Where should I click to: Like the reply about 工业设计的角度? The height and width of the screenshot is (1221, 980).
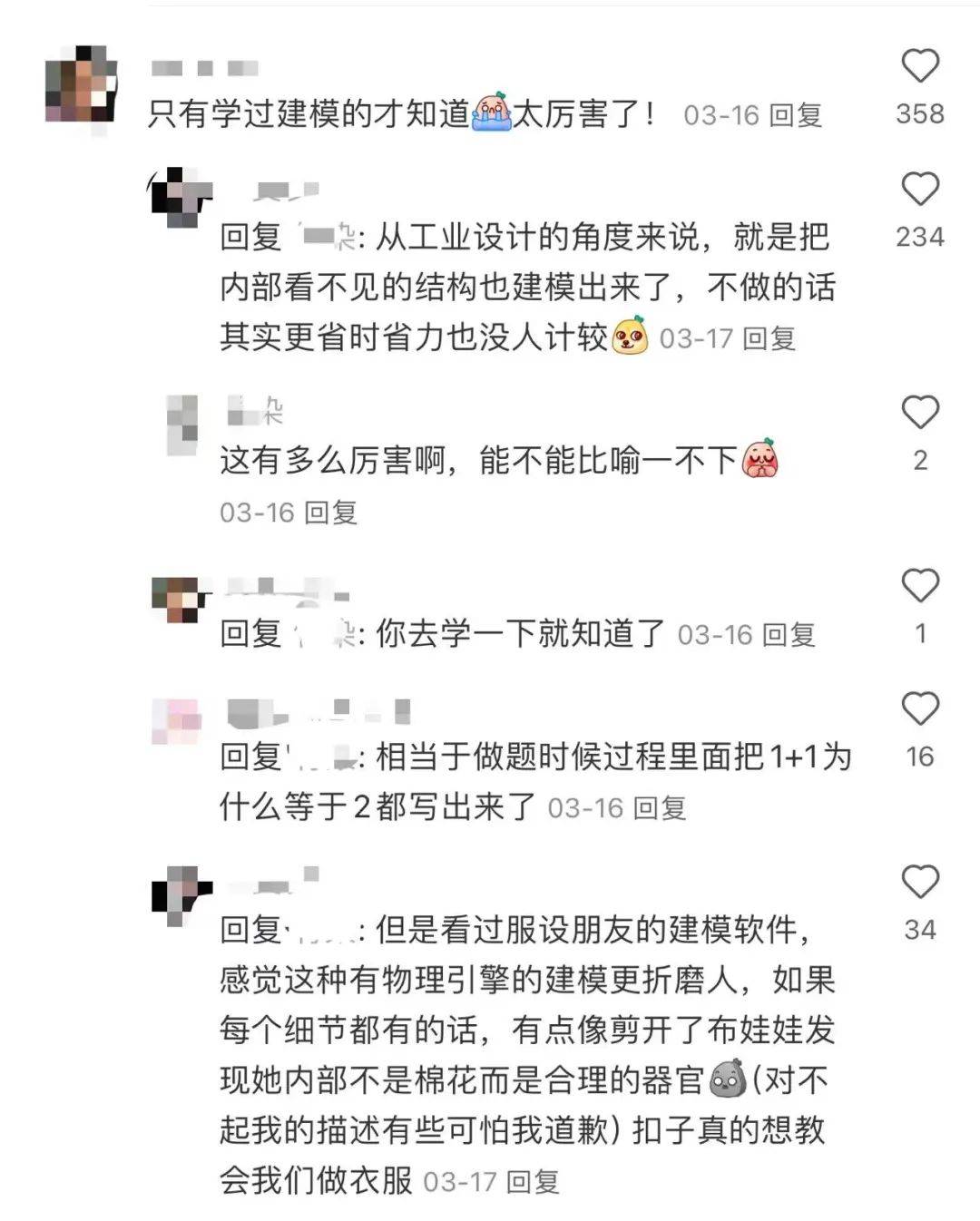[919, 190]
